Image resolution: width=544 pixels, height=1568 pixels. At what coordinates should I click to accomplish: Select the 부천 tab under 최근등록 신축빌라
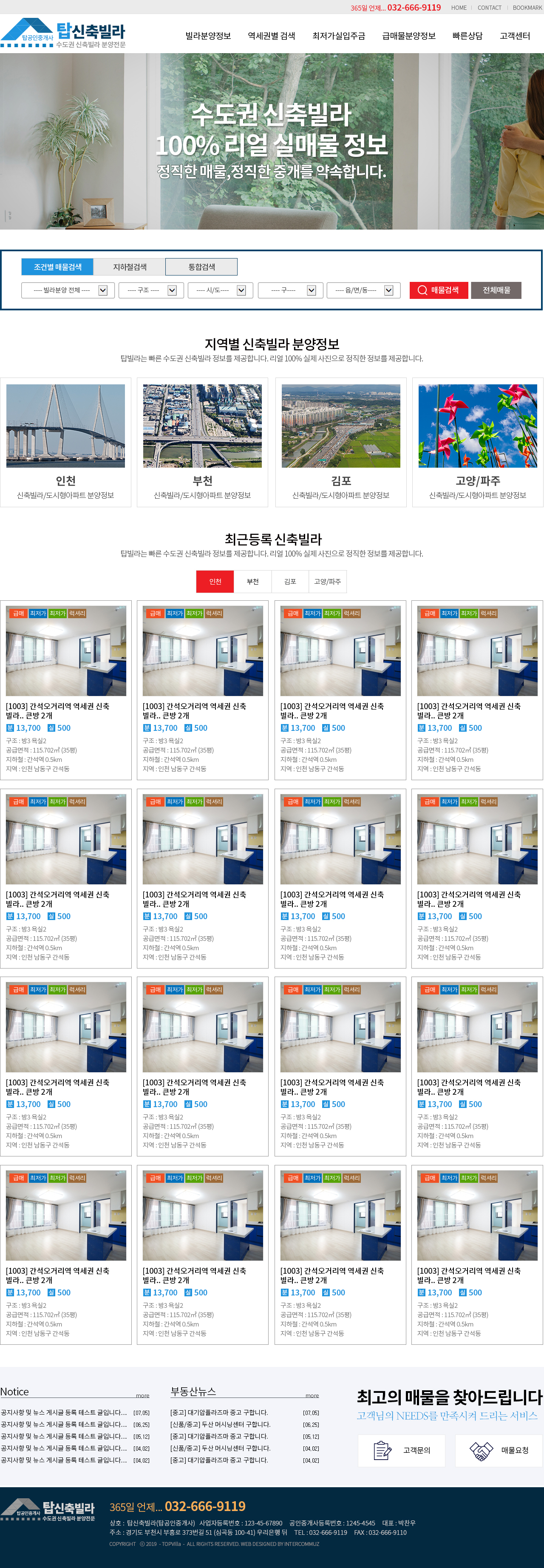pos(252,581)
